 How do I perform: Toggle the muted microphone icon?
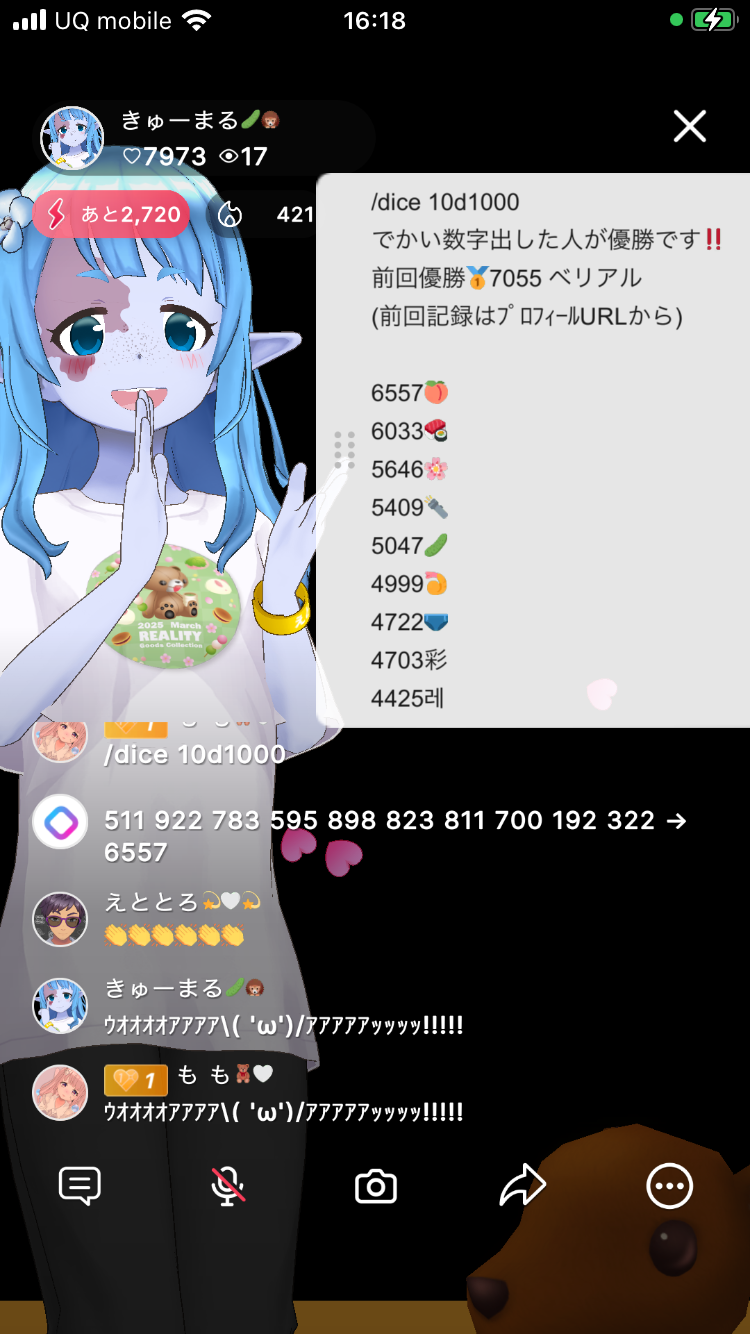click(x=228, y=1186)
